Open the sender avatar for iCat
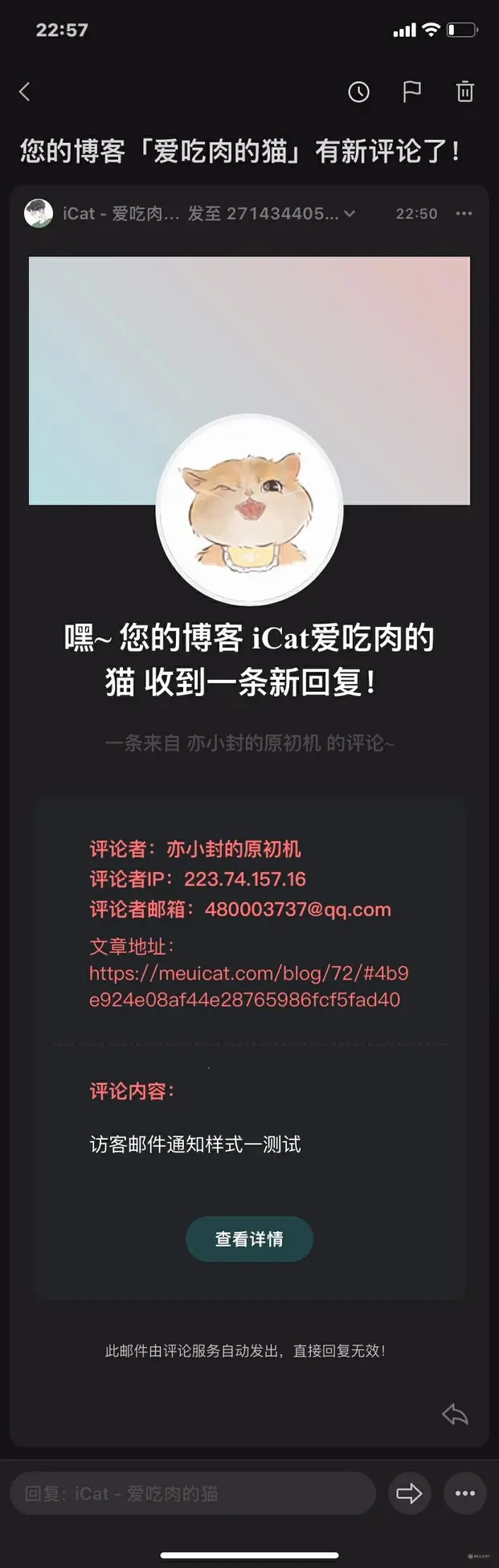This screenshot has width=499, height=1568. pos(39,214)
